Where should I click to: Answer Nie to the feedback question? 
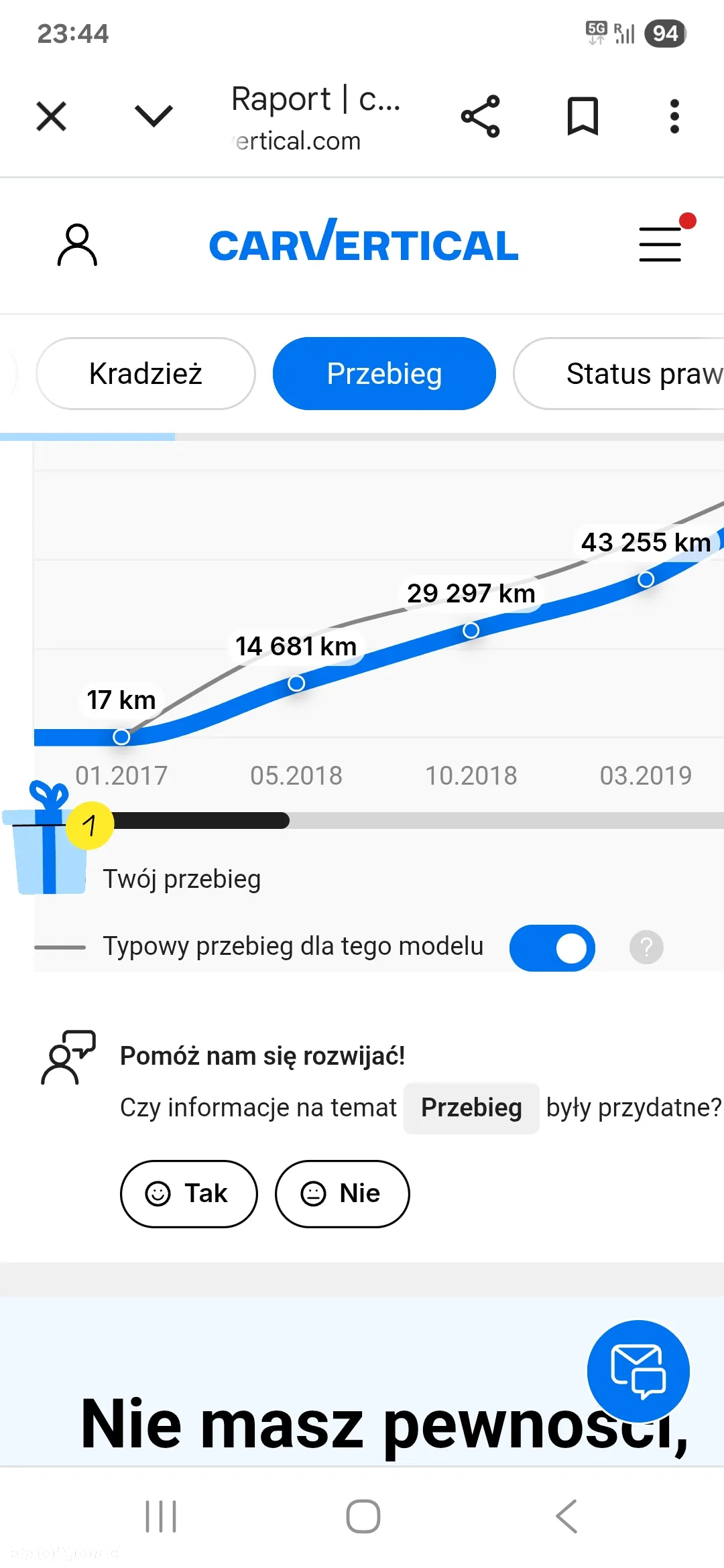pyautogui.click(x=342, y=1194)
